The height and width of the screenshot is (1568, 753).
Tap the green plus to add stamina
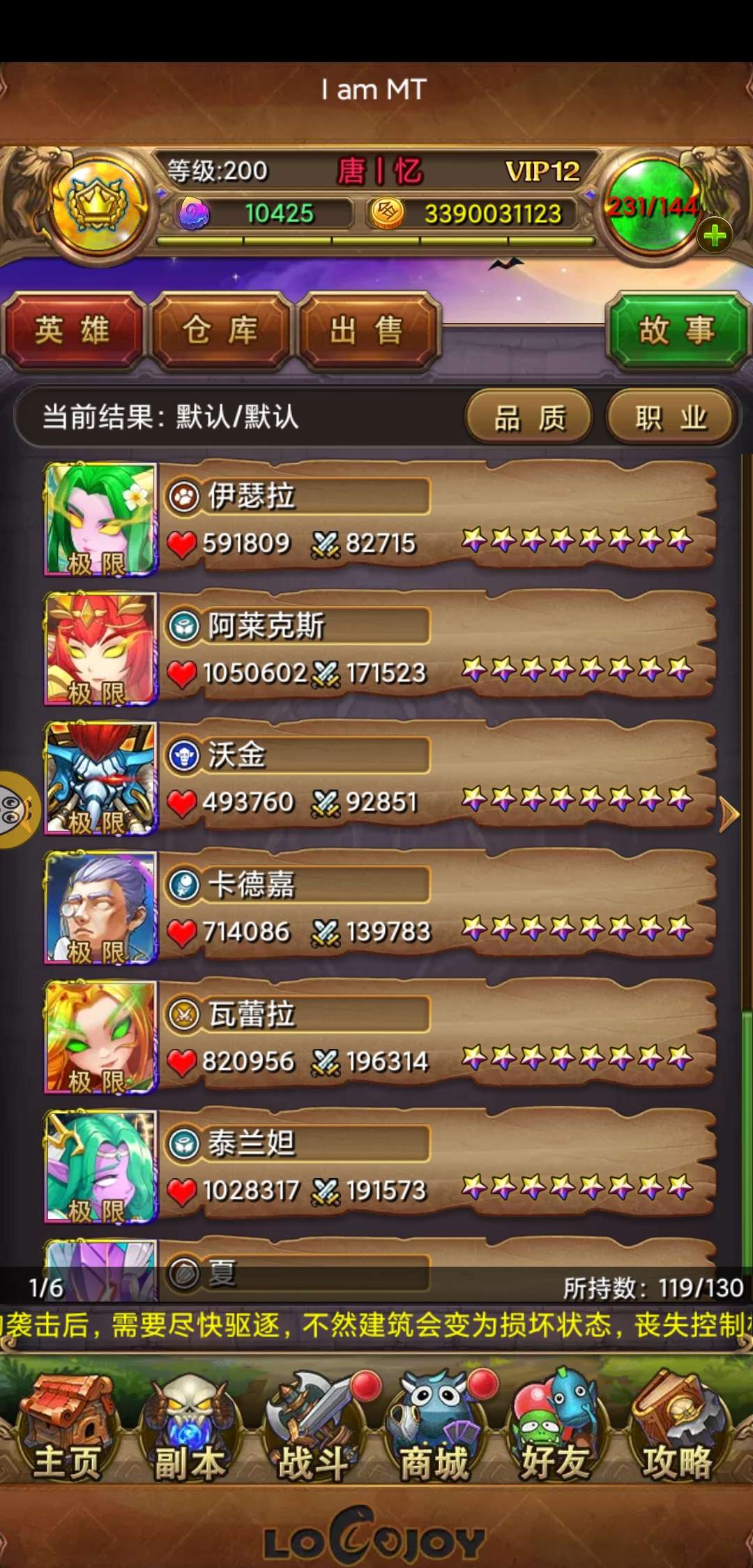(x=714, y=236)
